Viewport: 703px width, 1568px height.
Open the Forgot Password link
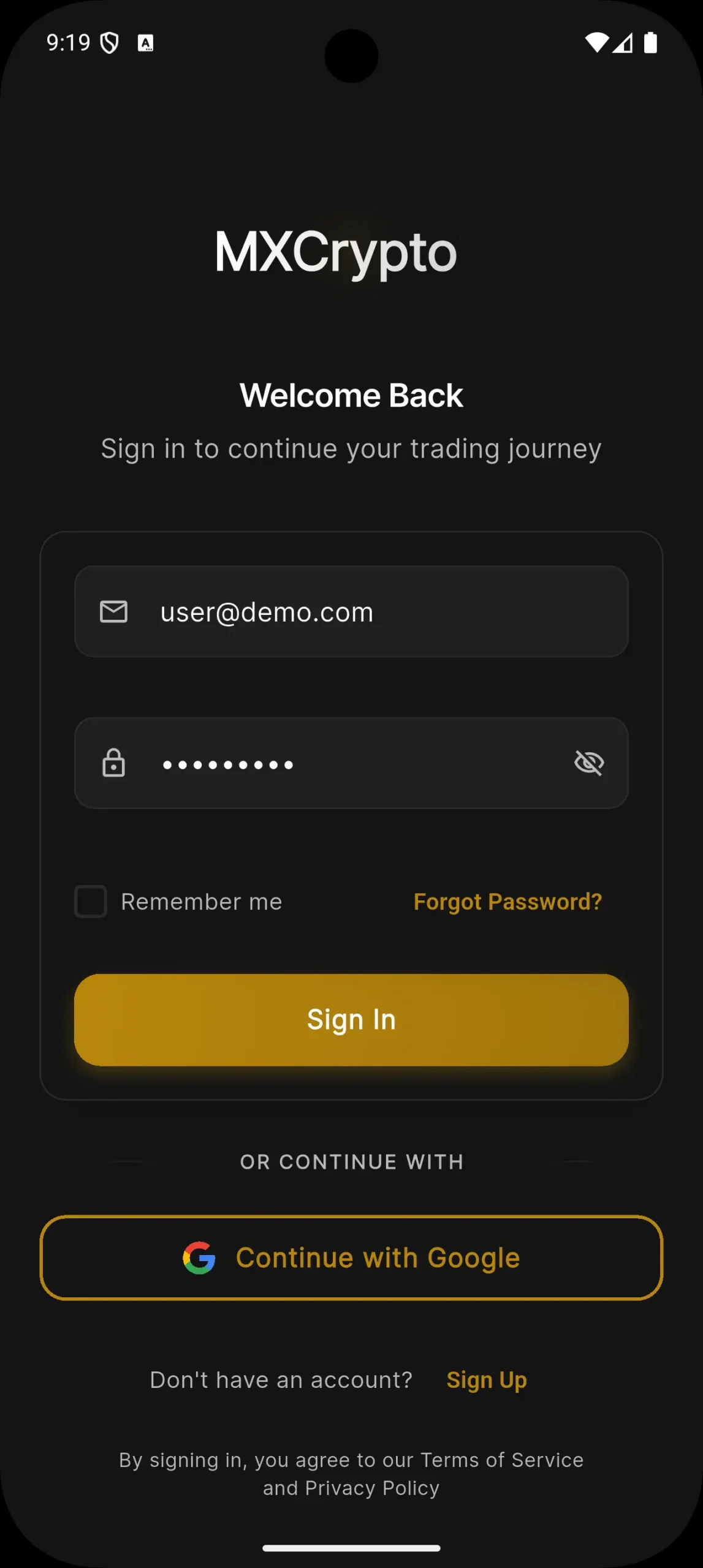coord(507,902)
